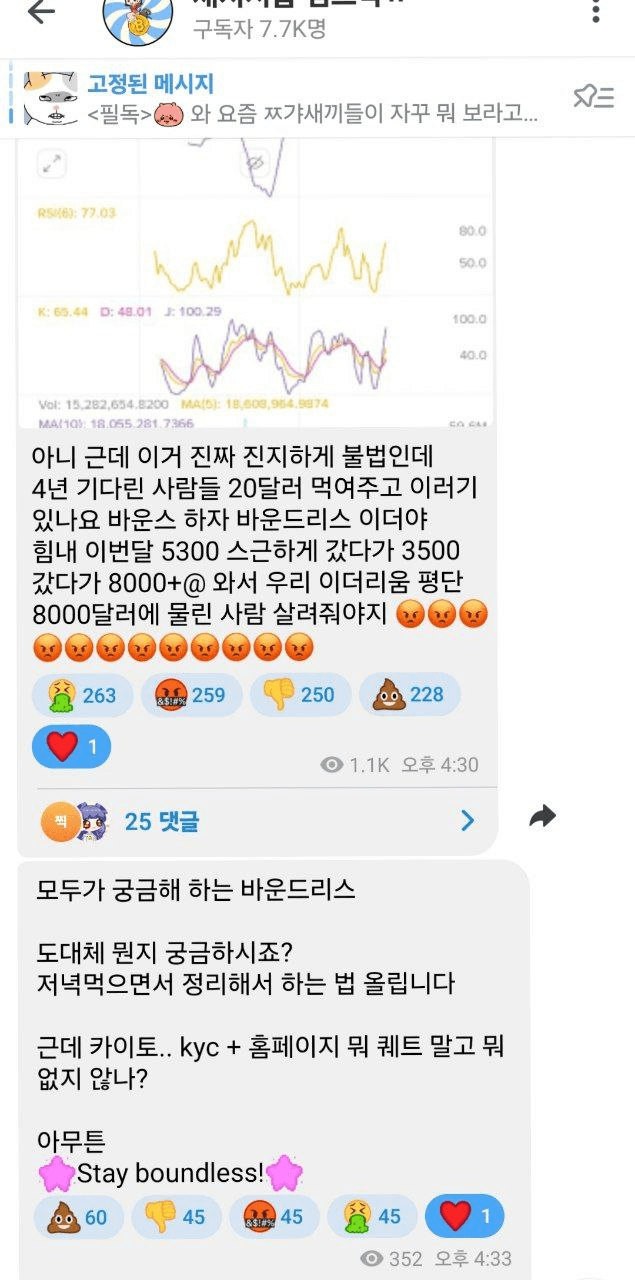Open the 25 댓글 comments thread
The width and height of the screenshot is (635, 1280).
(x=258, y=821)
